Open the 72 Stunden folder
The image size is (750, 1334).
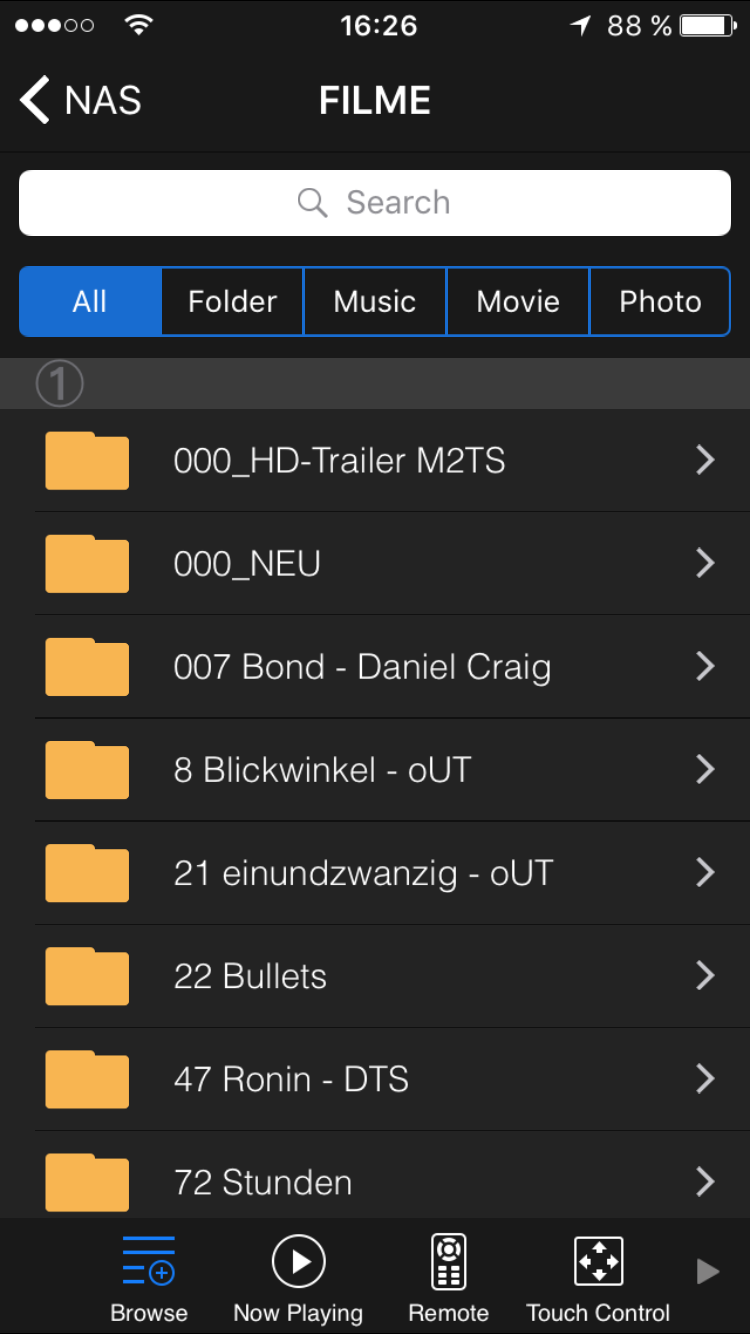click(x=375, y=1182)
